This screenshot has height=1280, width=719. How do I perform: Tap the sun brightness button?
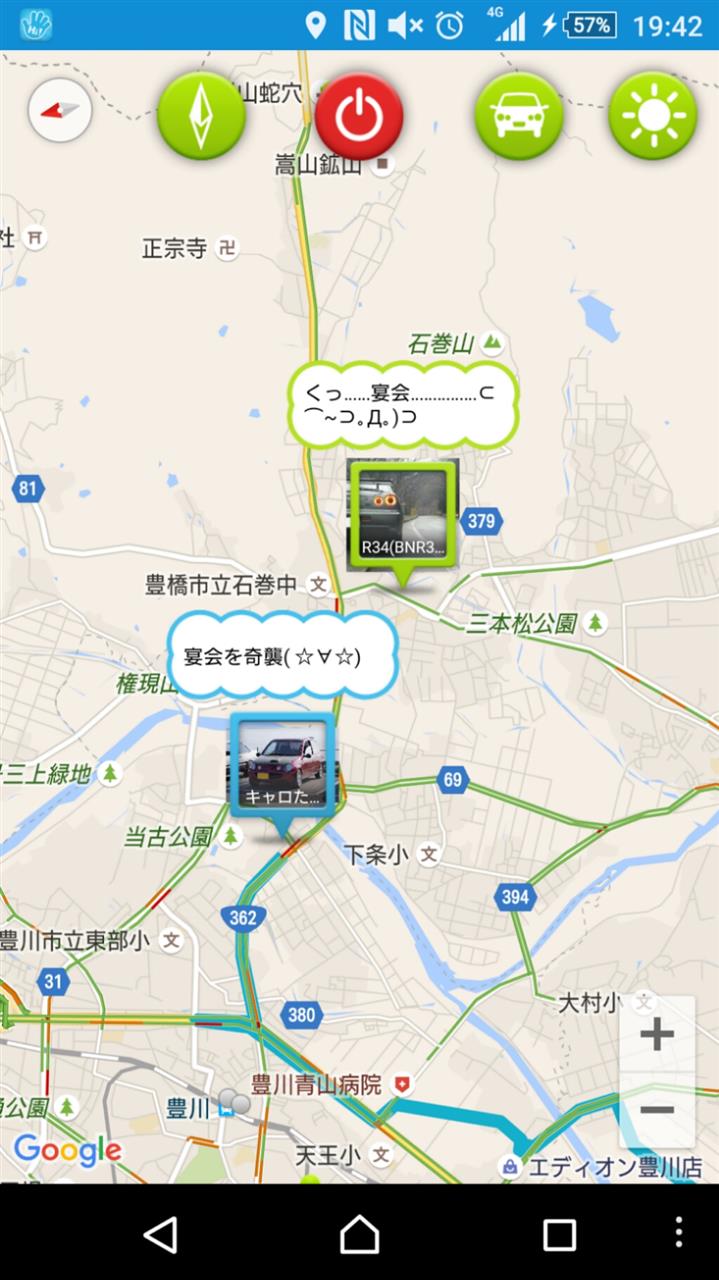(x=653, y=116)
